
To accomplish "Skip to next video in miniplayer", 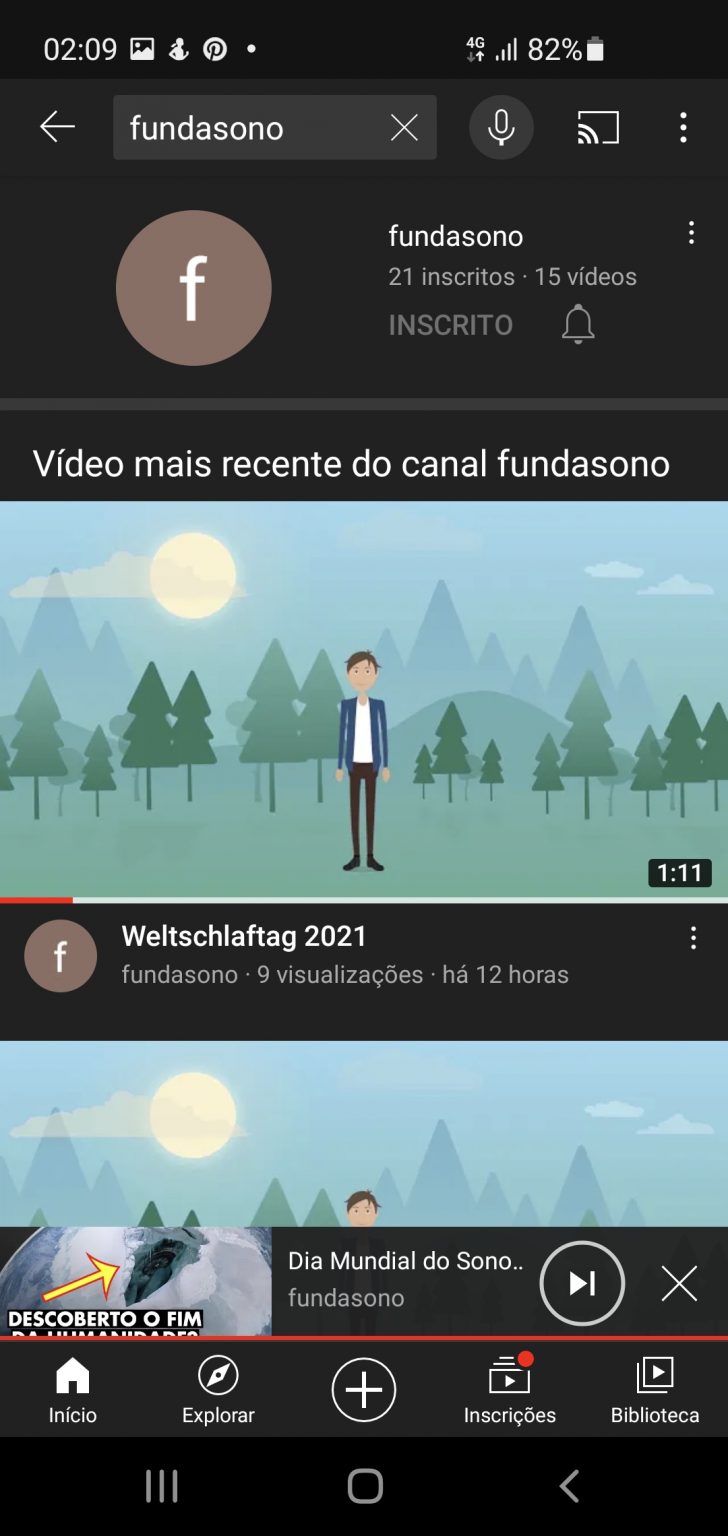I will click(582, 1283).
